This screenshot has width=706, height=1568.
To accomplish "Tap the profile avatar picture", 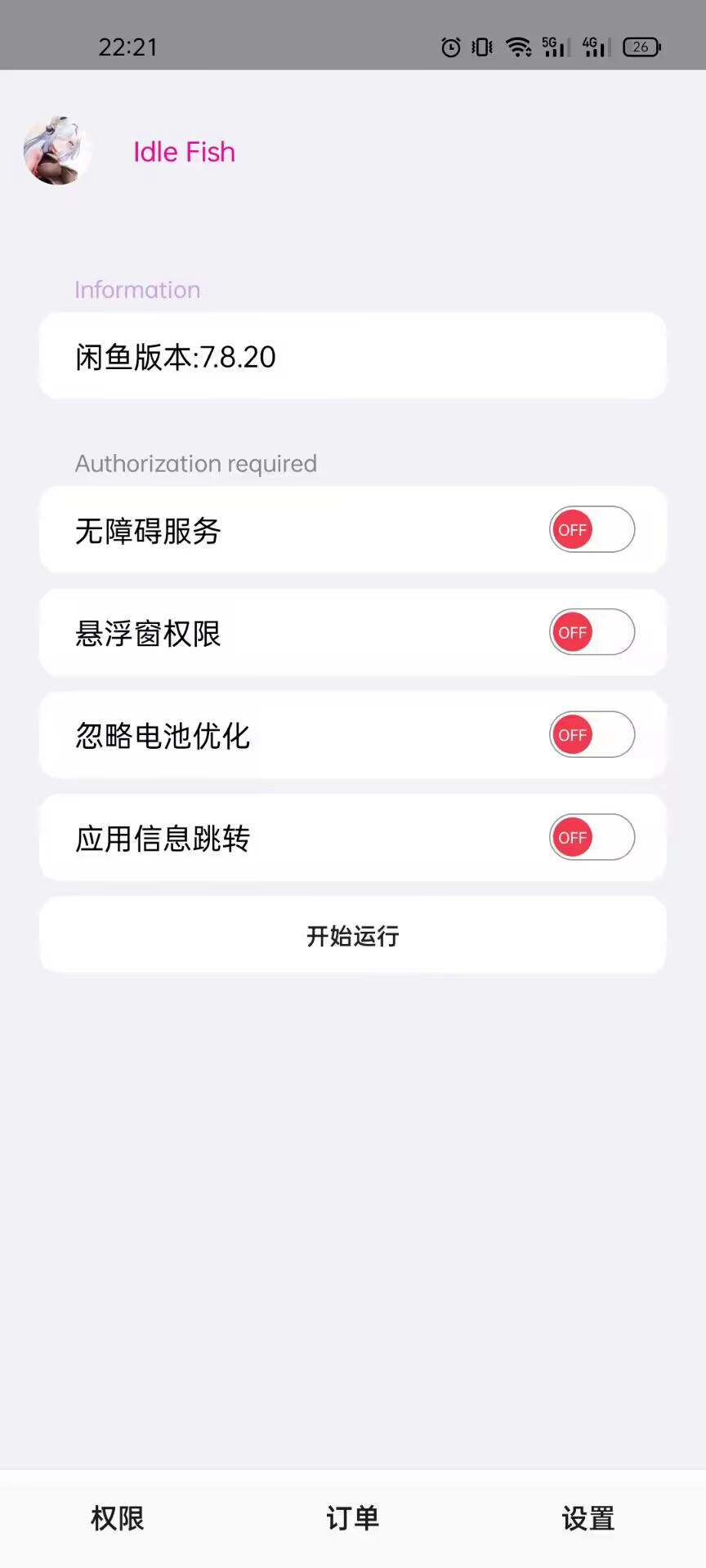I will [57, 151].
